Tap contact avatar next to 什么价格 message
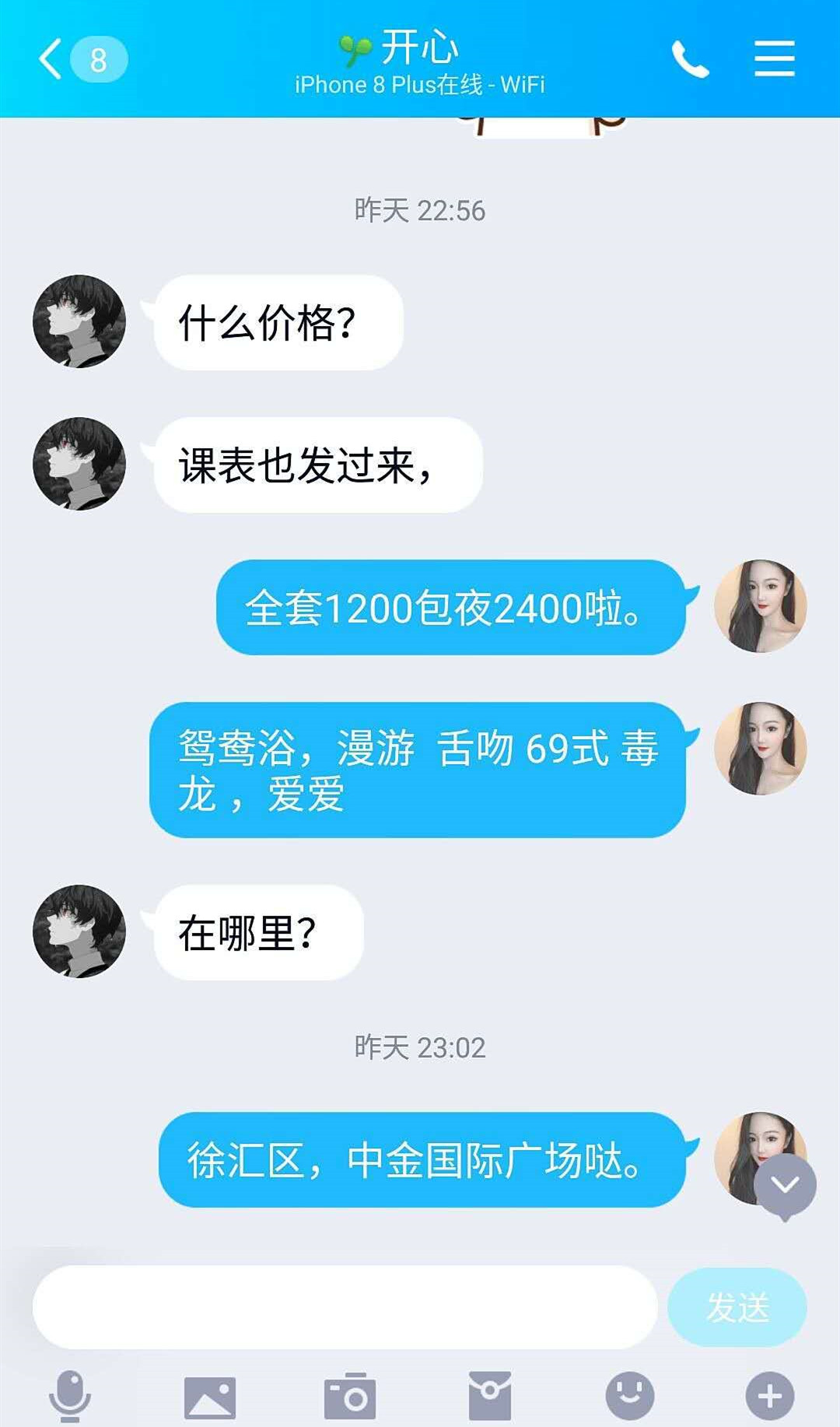The image size is (840, 1427). click(80, 321)
